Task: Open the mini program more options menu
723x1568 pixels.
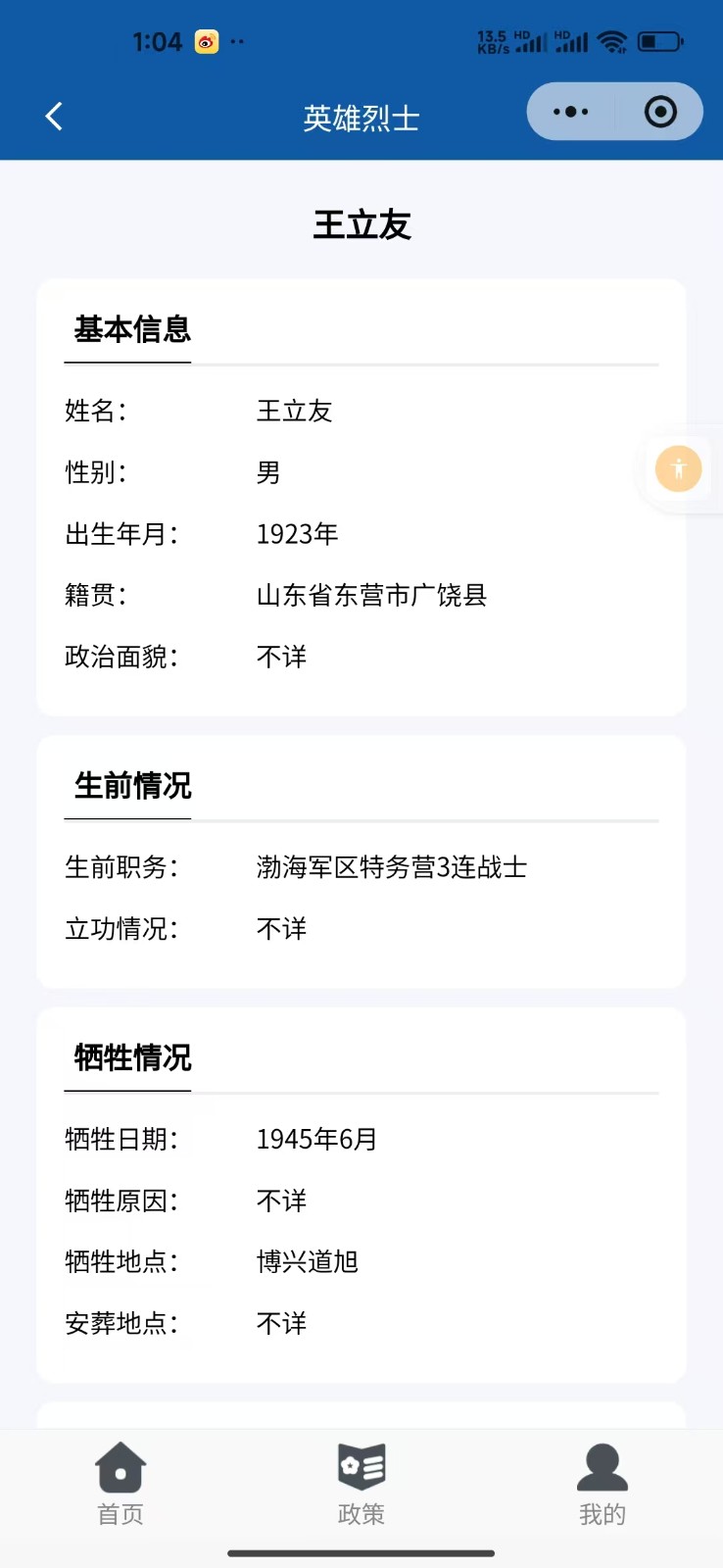Action: [571, 112]
